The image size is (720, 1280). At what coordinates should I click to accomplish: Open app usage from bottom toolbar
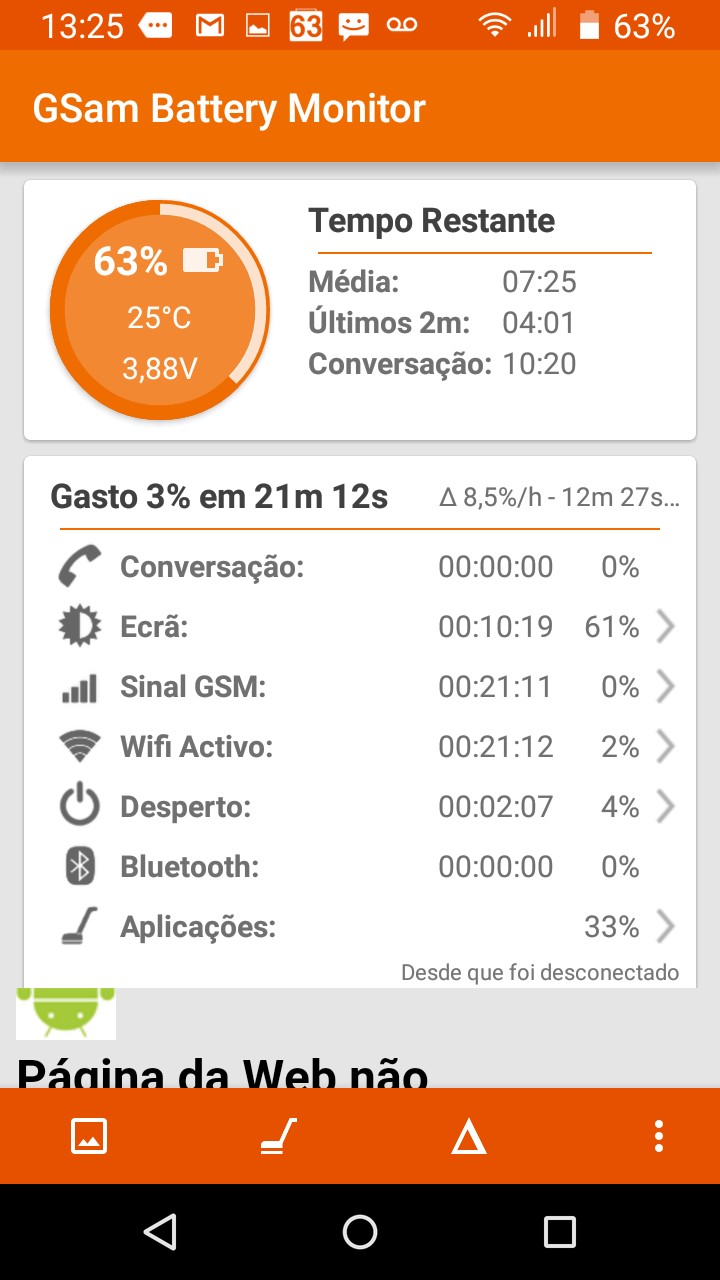279,1137
